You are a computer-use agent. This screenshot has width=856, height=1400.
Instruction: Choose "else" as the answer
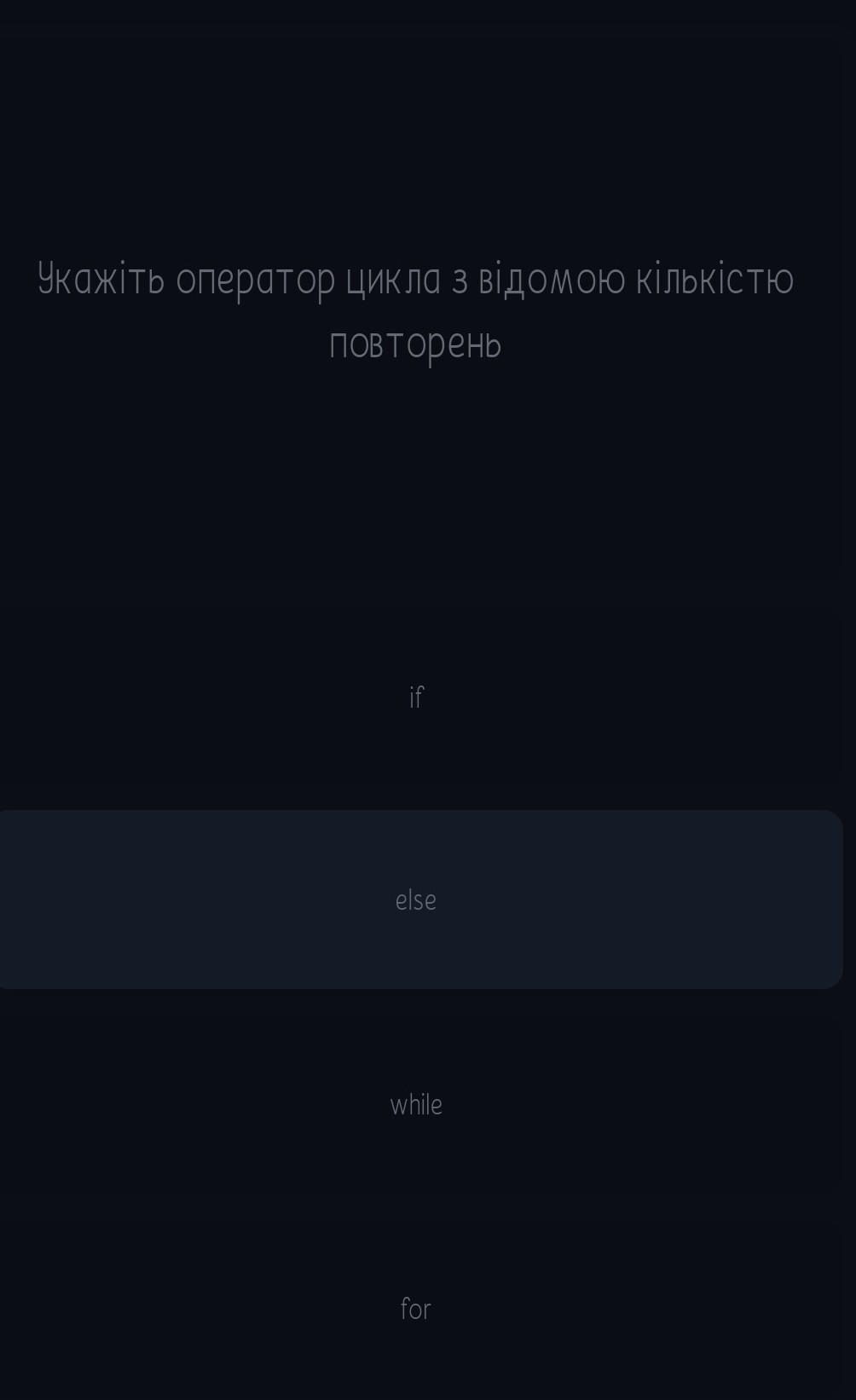point(416,900)
